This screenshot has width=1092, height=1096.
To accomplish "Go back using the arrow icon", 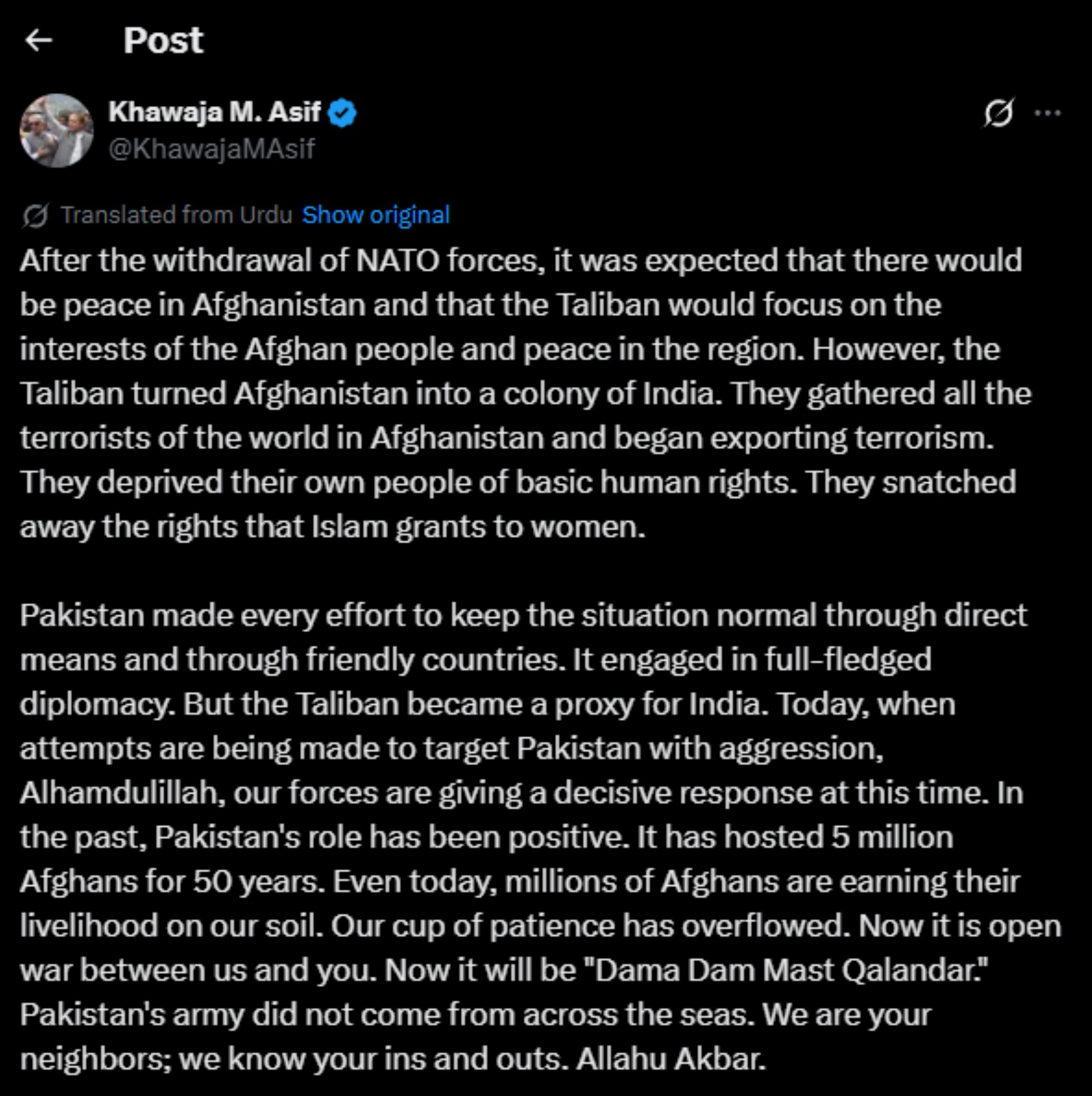I will click(x=39, y=40).
